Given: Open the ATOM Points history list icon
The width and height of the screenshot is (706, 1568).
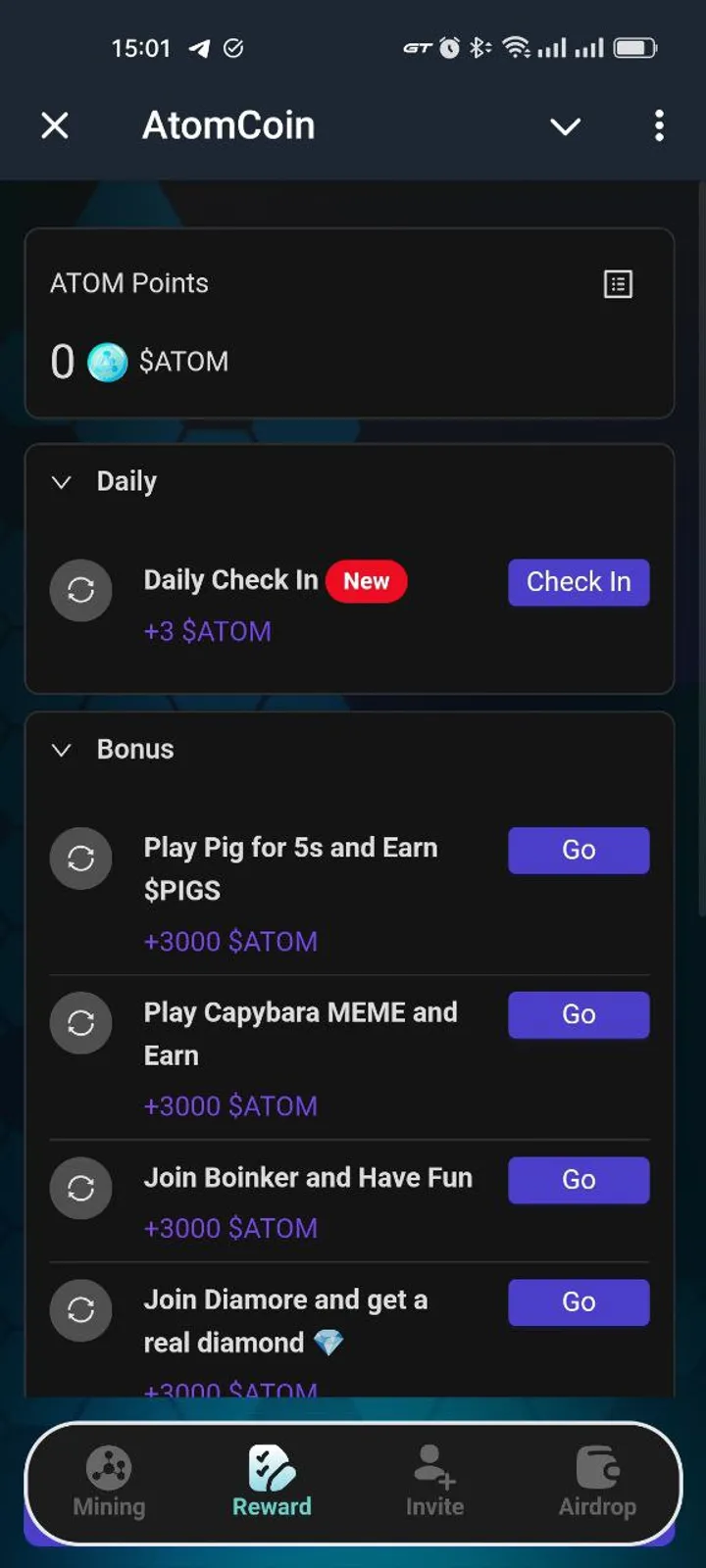Looking at the screenshot, I should (618, 284).
